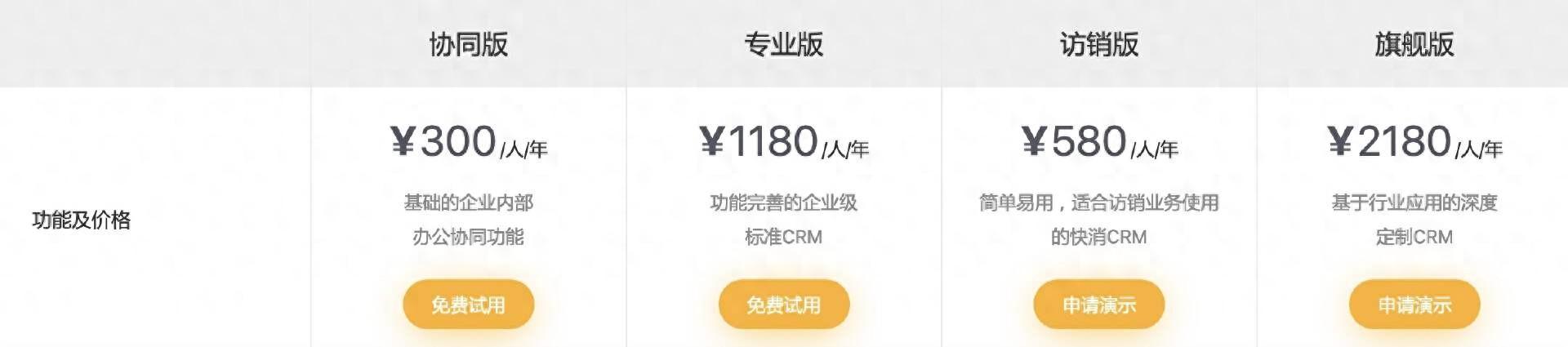Request a demo for 访销版 plan
The image size is (1568, 347).
1098,305
